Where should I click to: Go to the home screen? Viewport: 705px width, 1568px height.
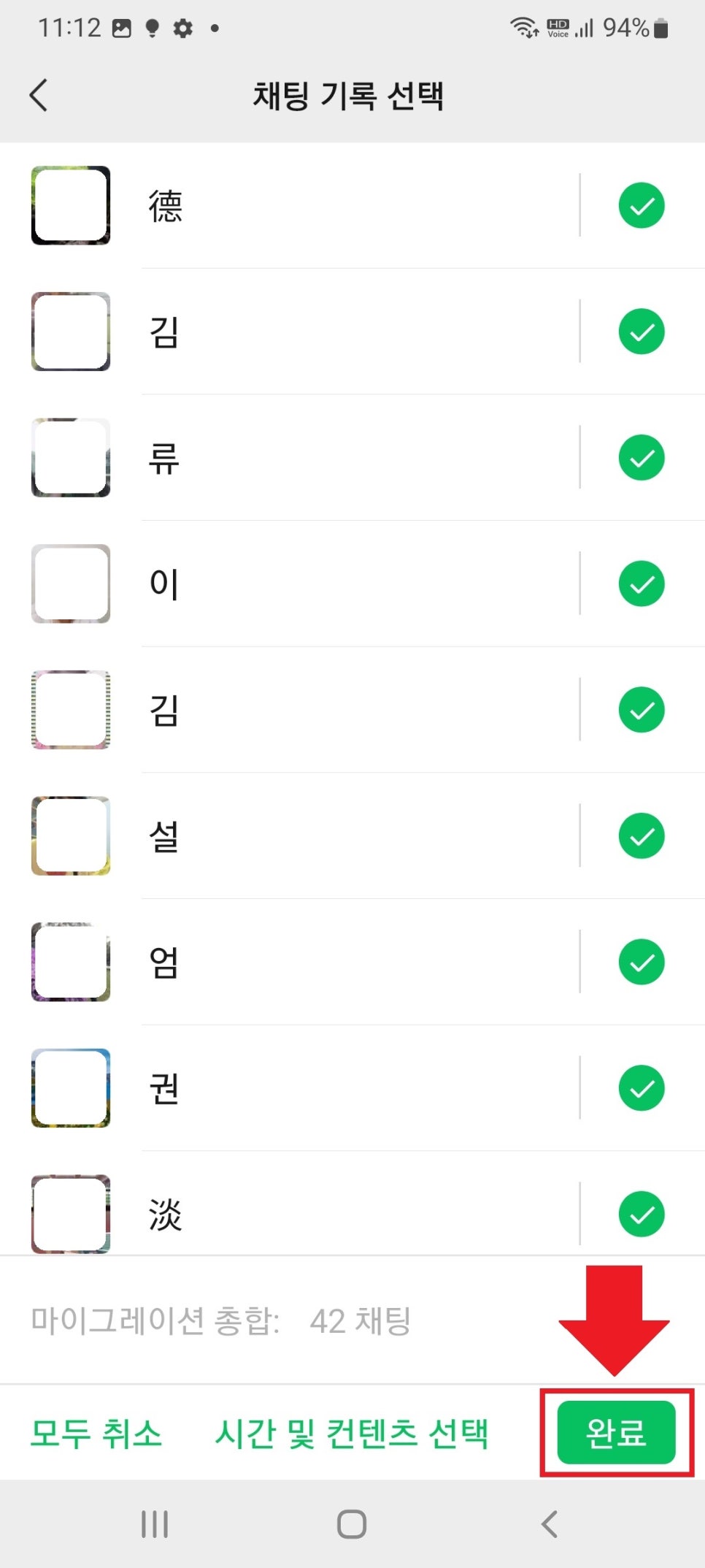coord(352,1524)
